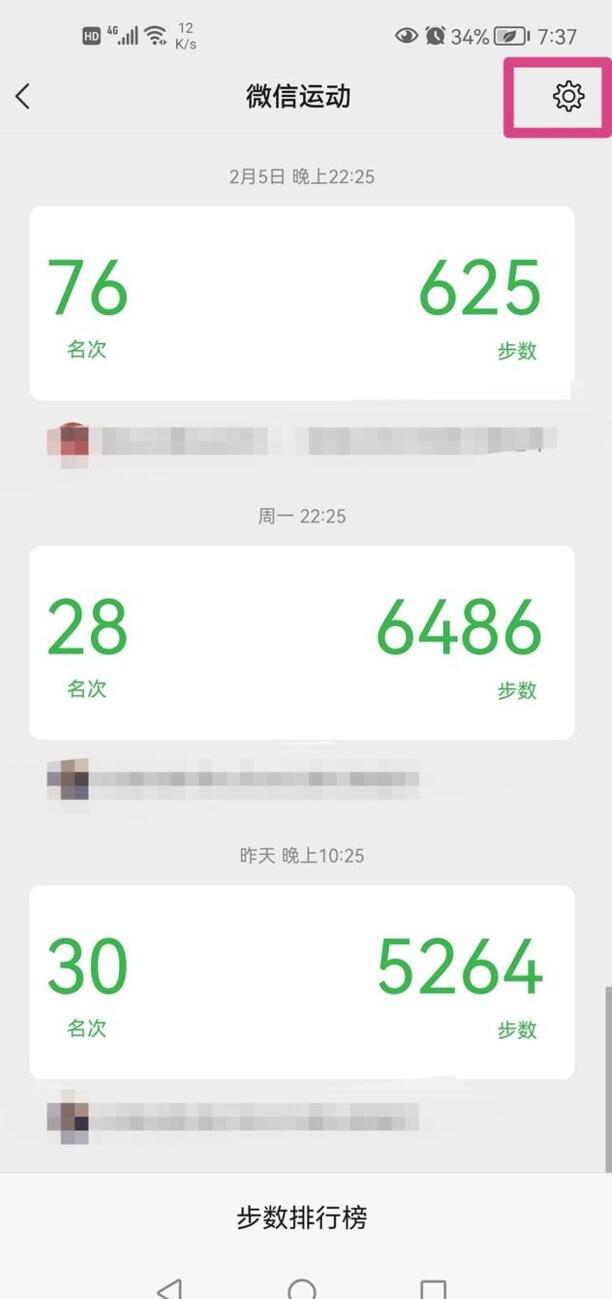
Task: Open WeRun settings gear icon
Action: click(568, 97)
